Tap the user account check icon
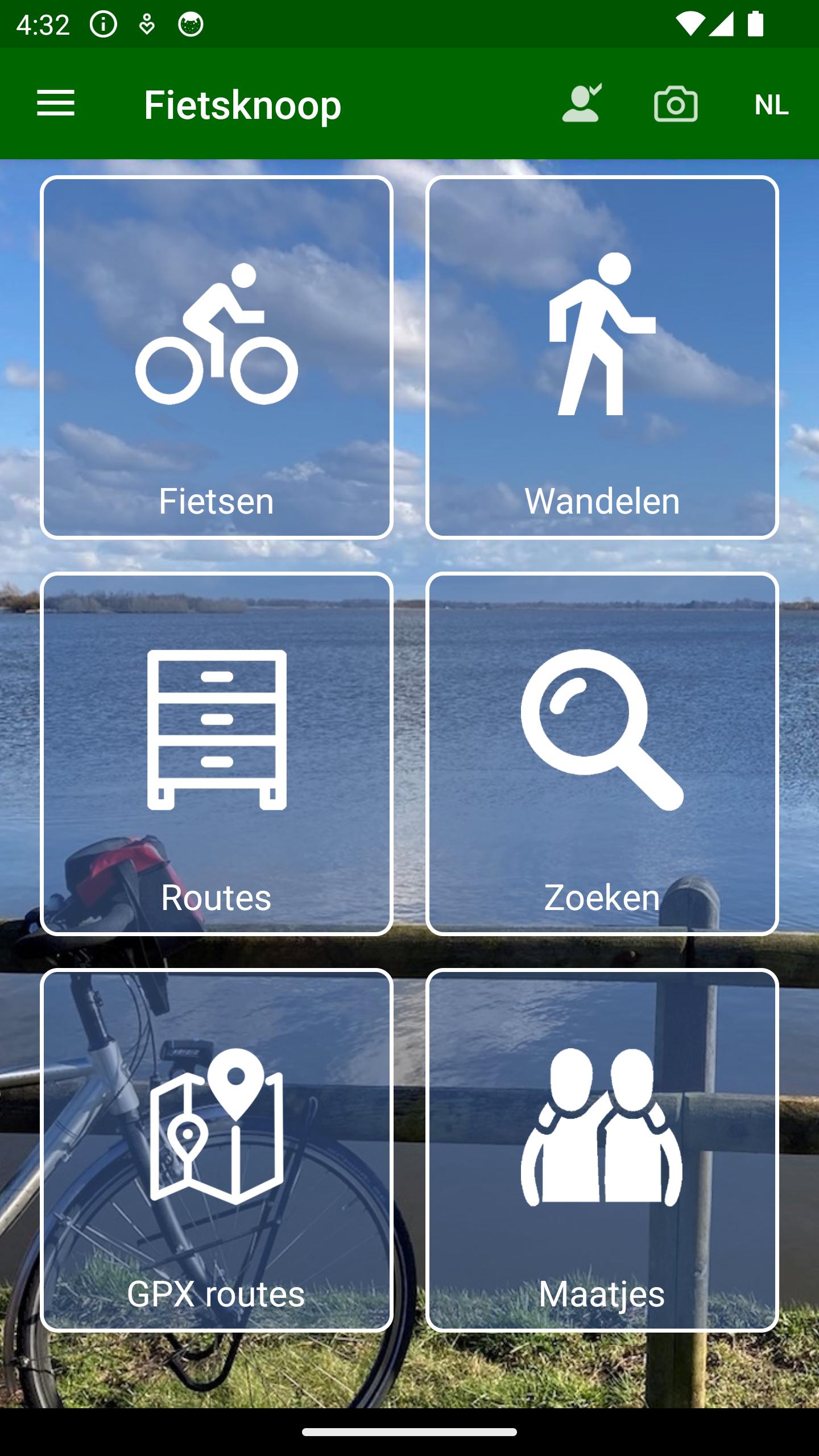 (x=582, y=104)
